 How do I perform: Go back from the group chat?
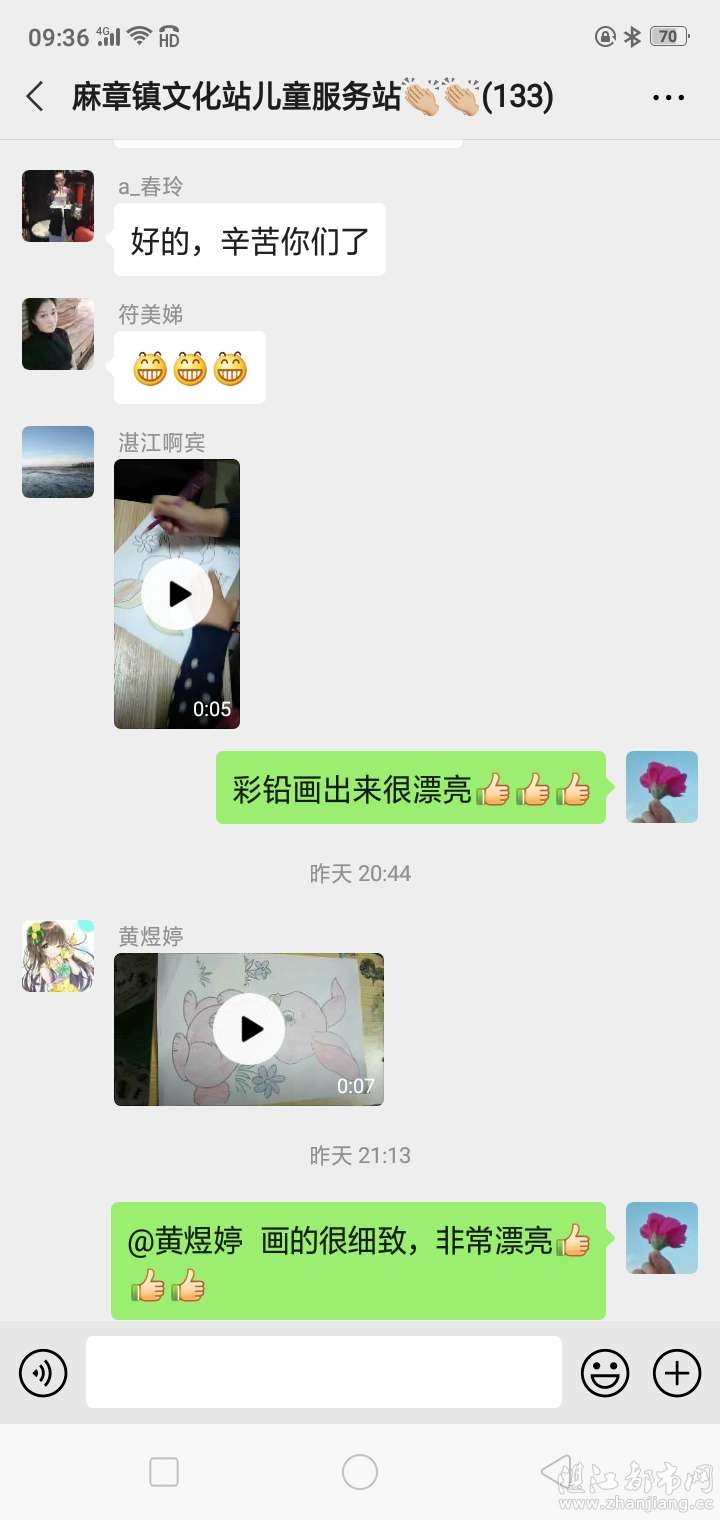click(35, 97)
